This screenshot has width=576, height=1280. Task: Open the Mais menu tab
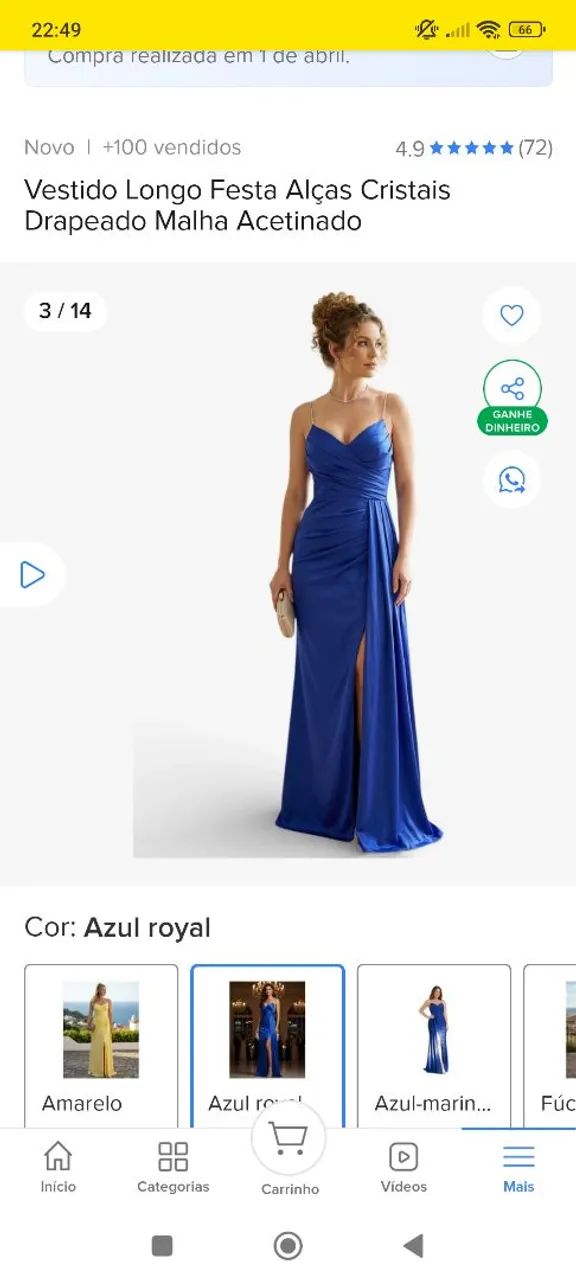(518, 1168)
